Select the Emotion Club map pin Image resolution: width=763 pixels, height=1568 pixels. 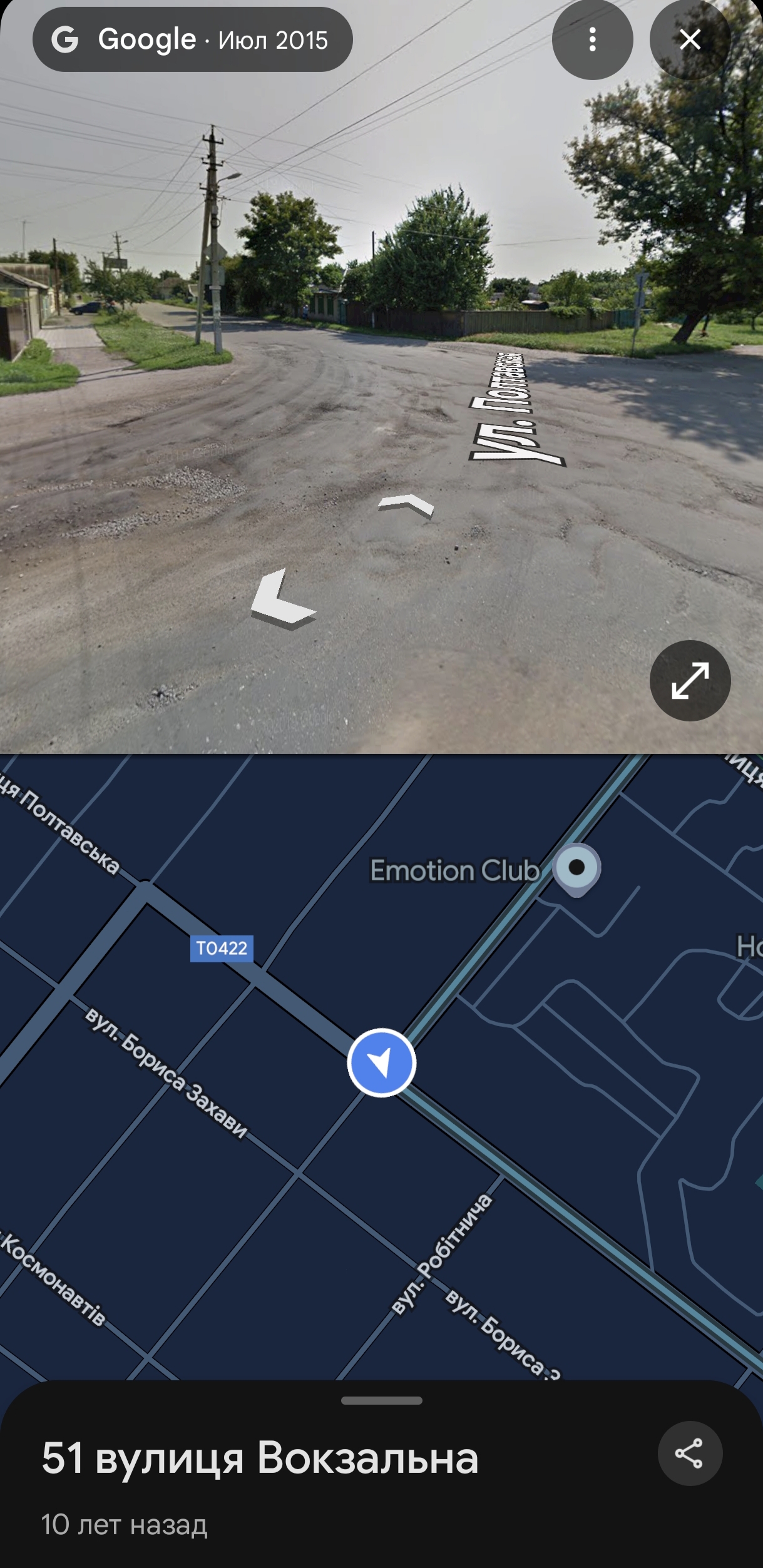click(x=576, y=869)
